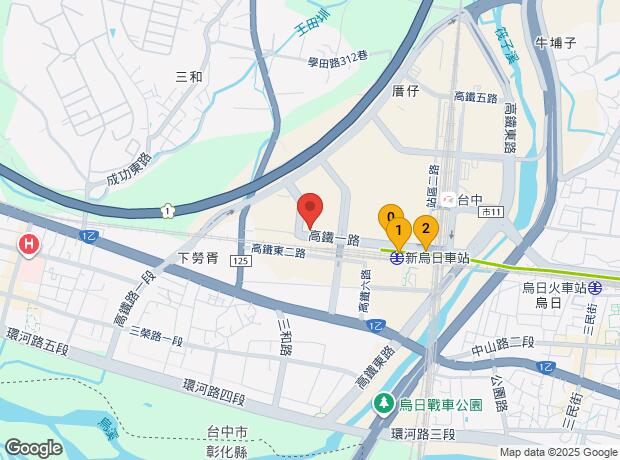Tap the red location pin
Image resolution: width=620 pixels, height=460 pixels.
click(x=310, y=209)
